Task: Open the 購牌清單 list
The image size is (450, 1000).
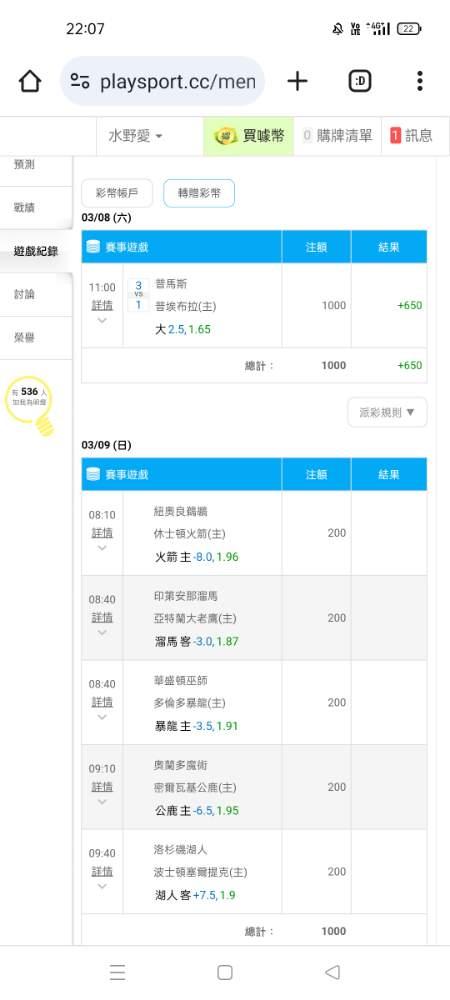Action: 337,136
